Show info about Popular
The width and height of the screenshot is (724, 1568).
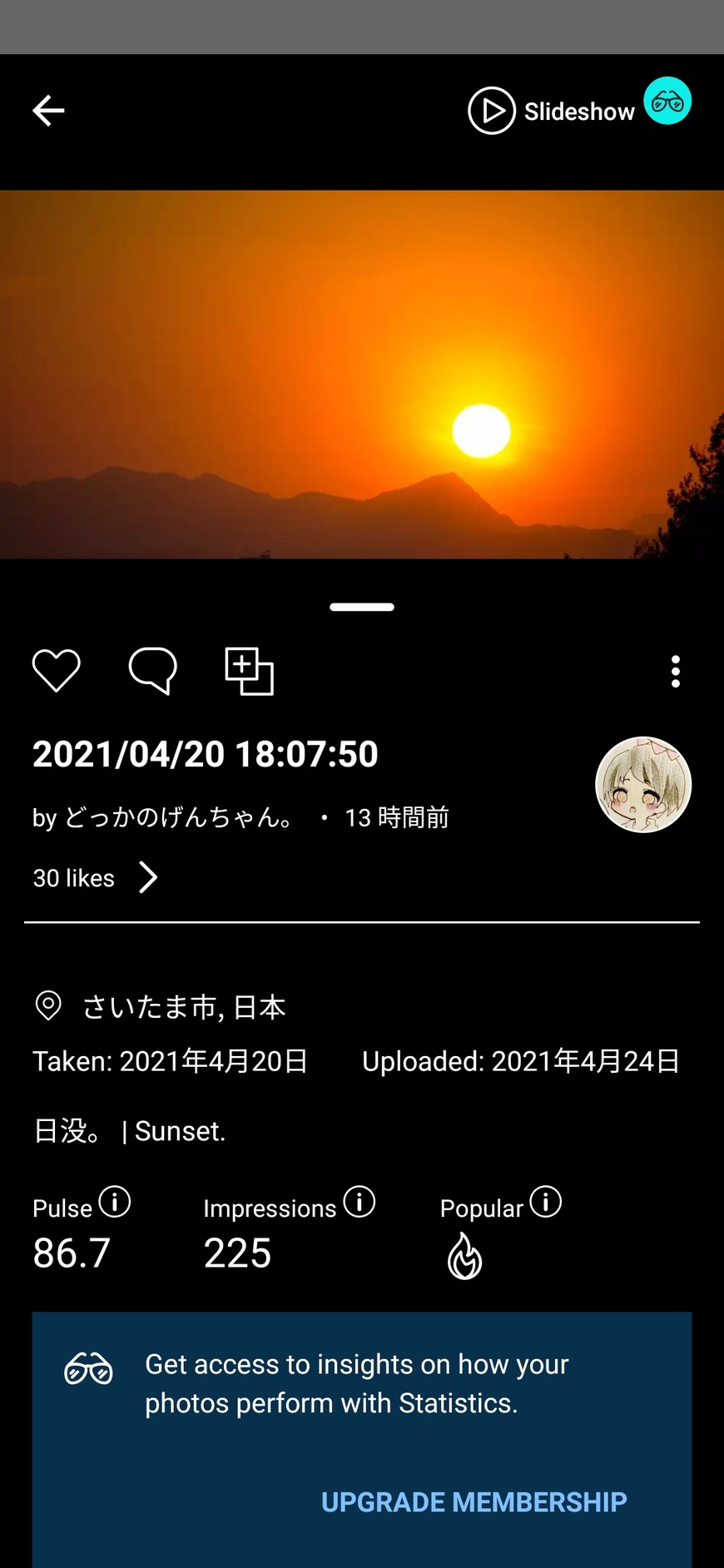click(546, 1202)
